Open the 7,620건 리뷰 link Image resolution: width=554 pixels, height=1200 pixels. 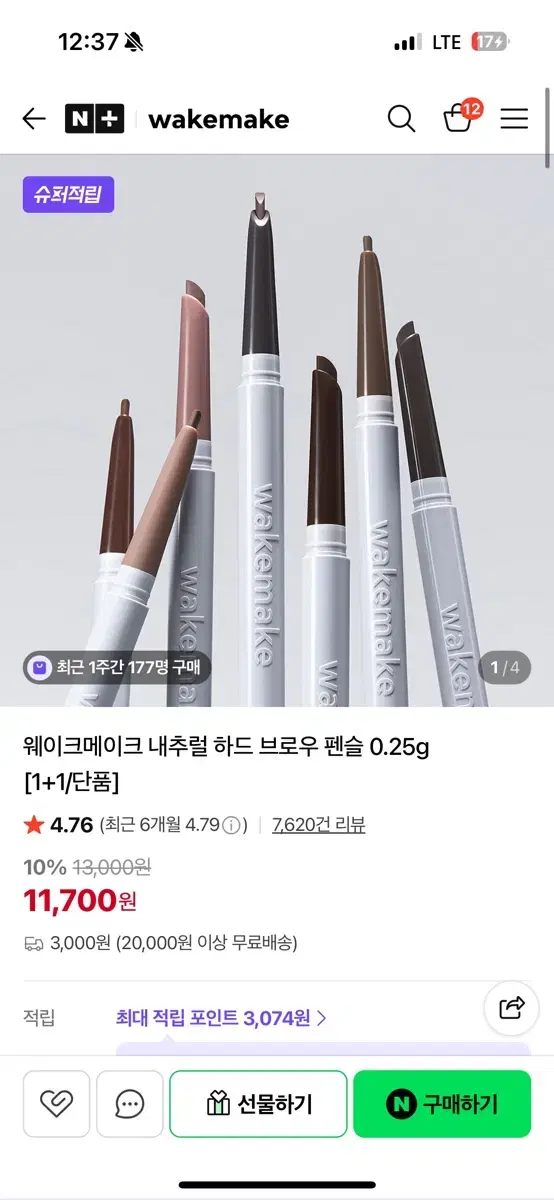point(318,825)
